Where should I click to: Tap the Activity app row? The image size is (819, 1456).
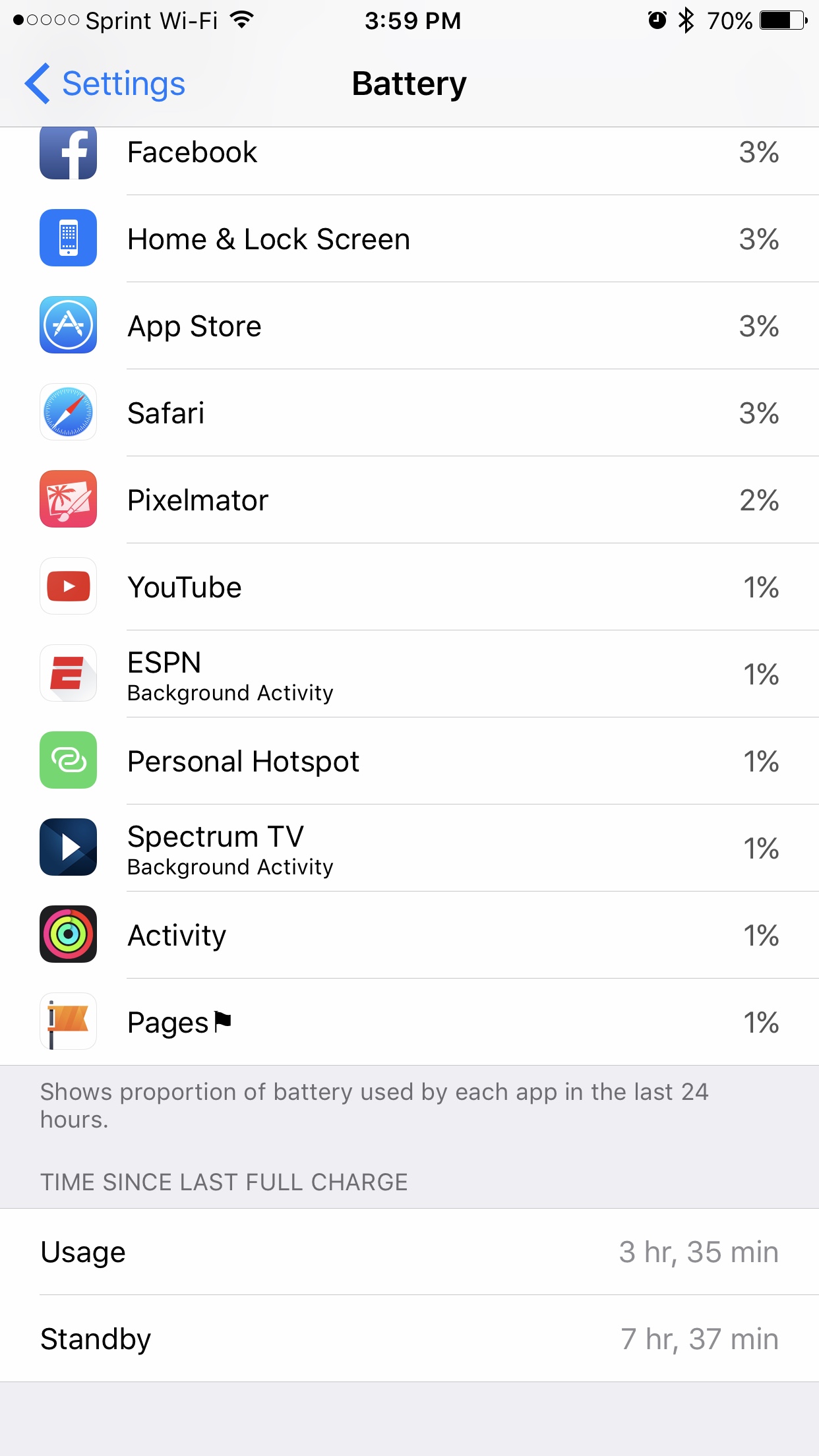tap(409, 936)
